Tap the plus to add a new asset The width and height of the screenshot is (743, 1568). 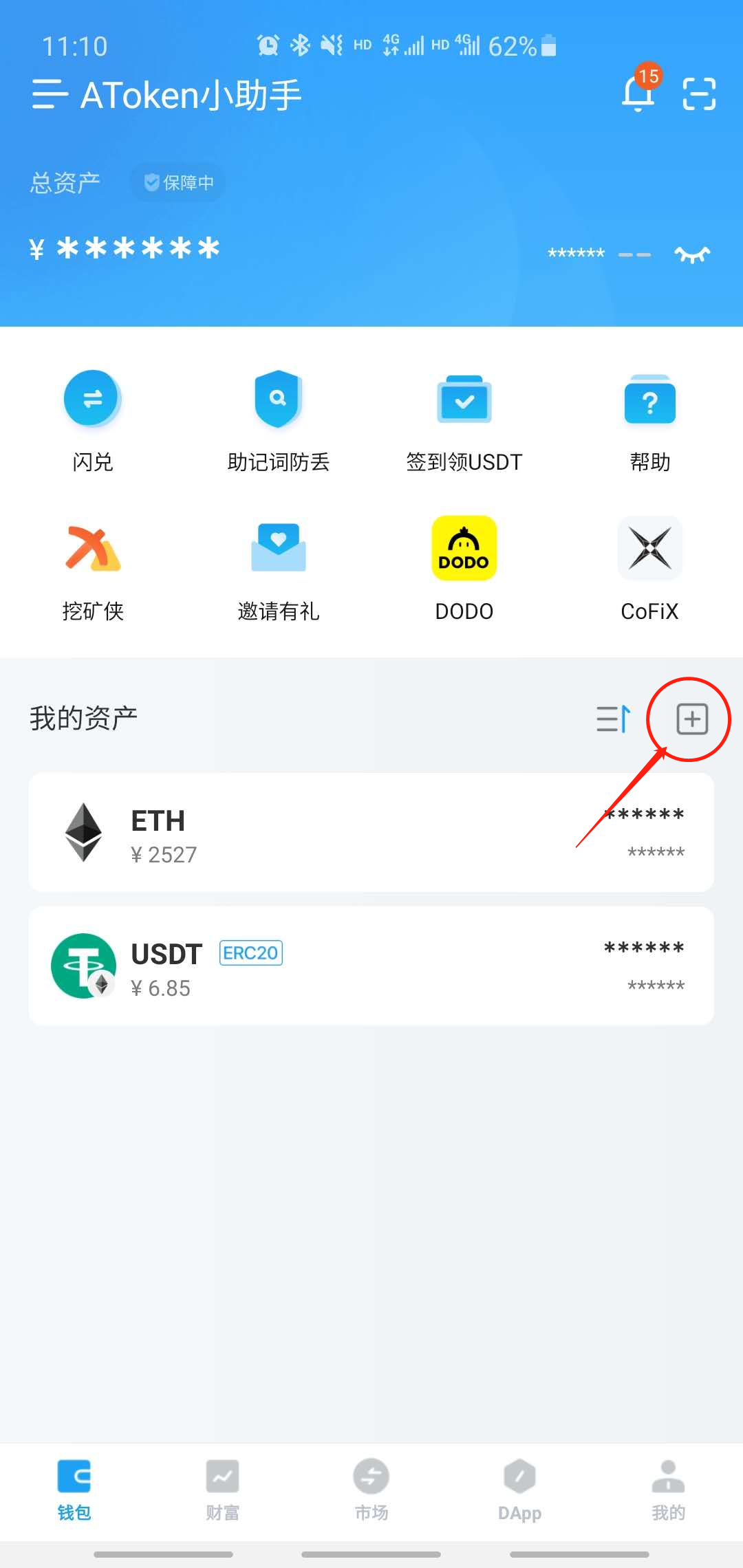tap(691, 720)
